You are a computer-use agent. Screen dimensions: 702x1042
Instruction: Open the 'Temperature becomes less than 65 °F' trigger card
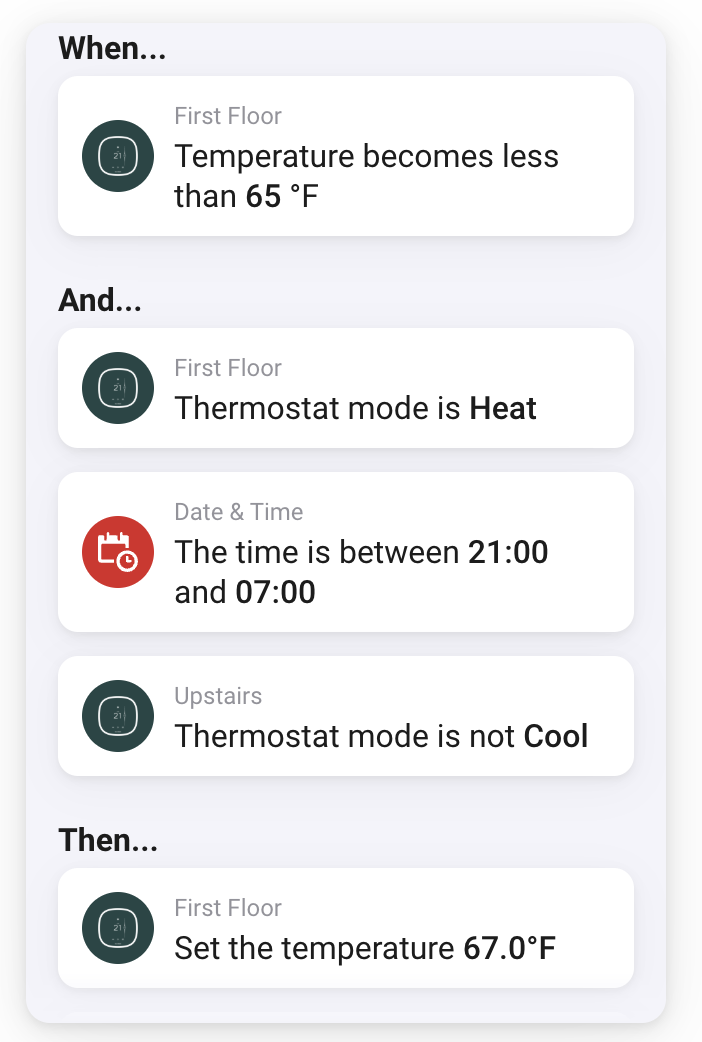point(346,157)
